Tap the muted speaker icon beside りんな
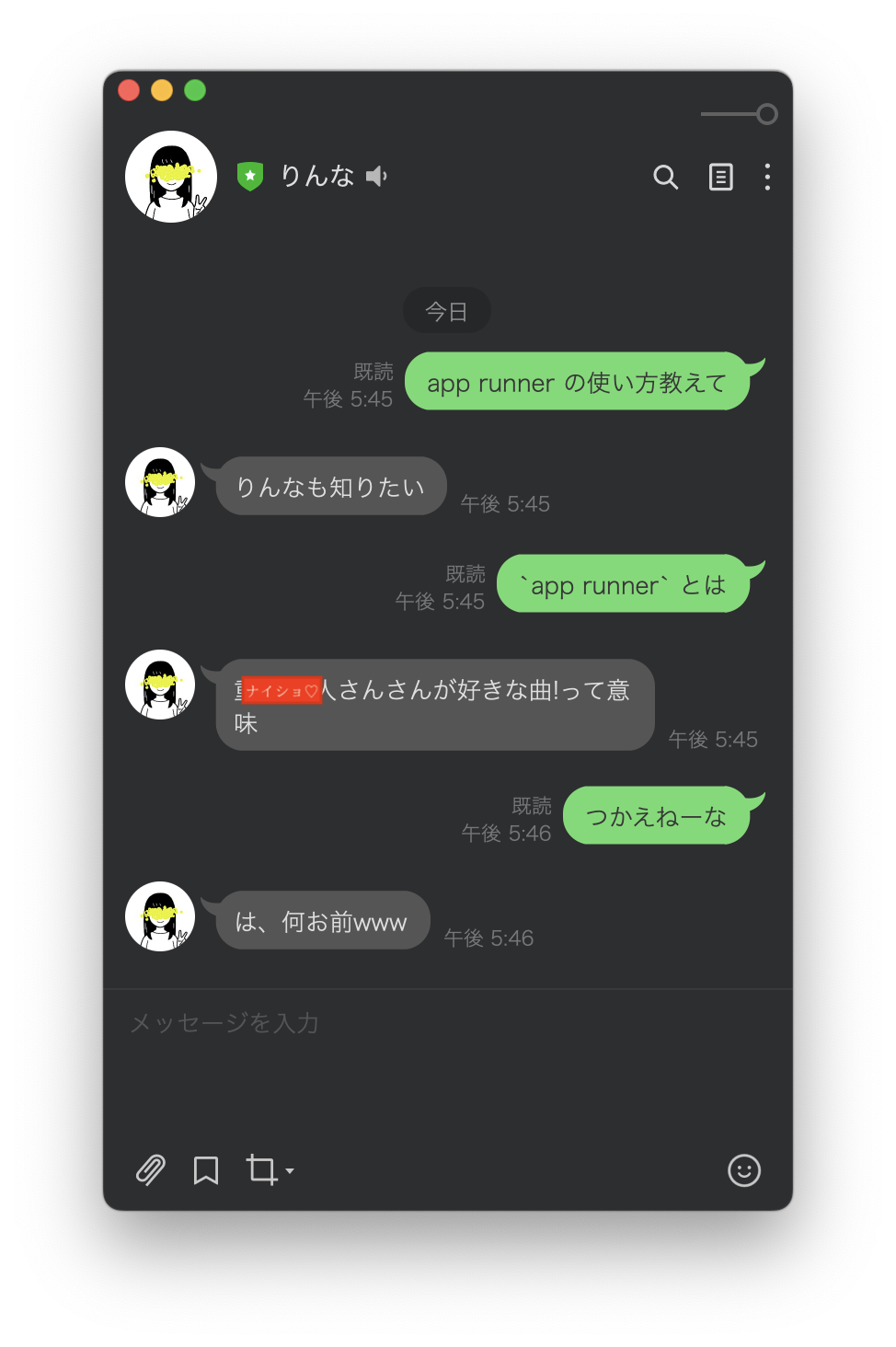 coord(376,176)
